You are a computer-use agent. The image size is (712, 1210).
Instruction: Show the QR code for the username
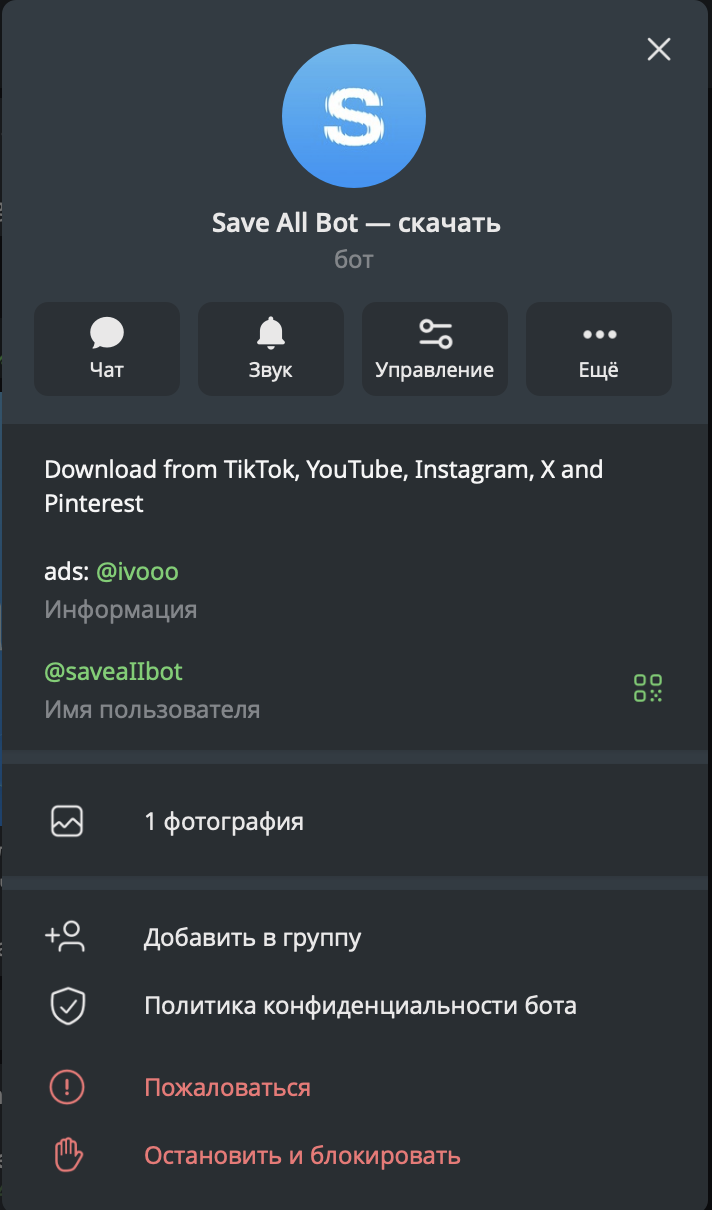(648, 688)
